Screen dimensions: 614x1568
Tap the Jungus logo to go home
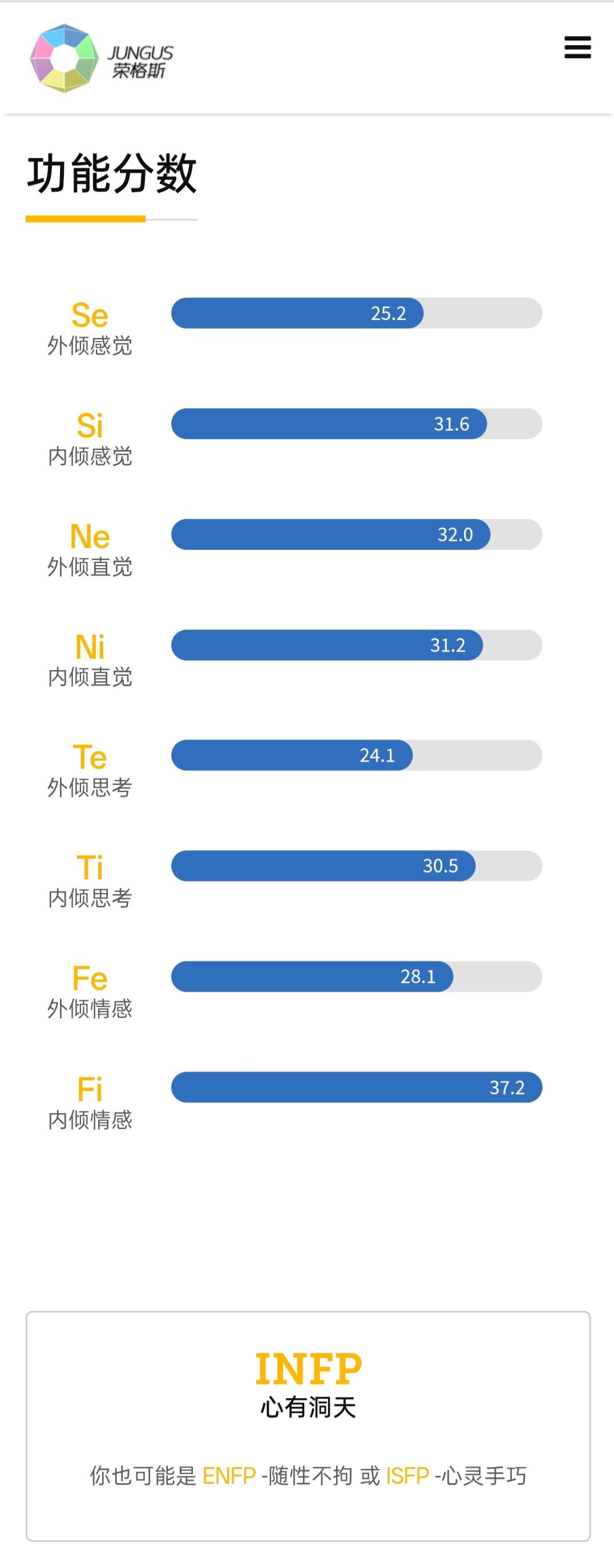(101, 58)
